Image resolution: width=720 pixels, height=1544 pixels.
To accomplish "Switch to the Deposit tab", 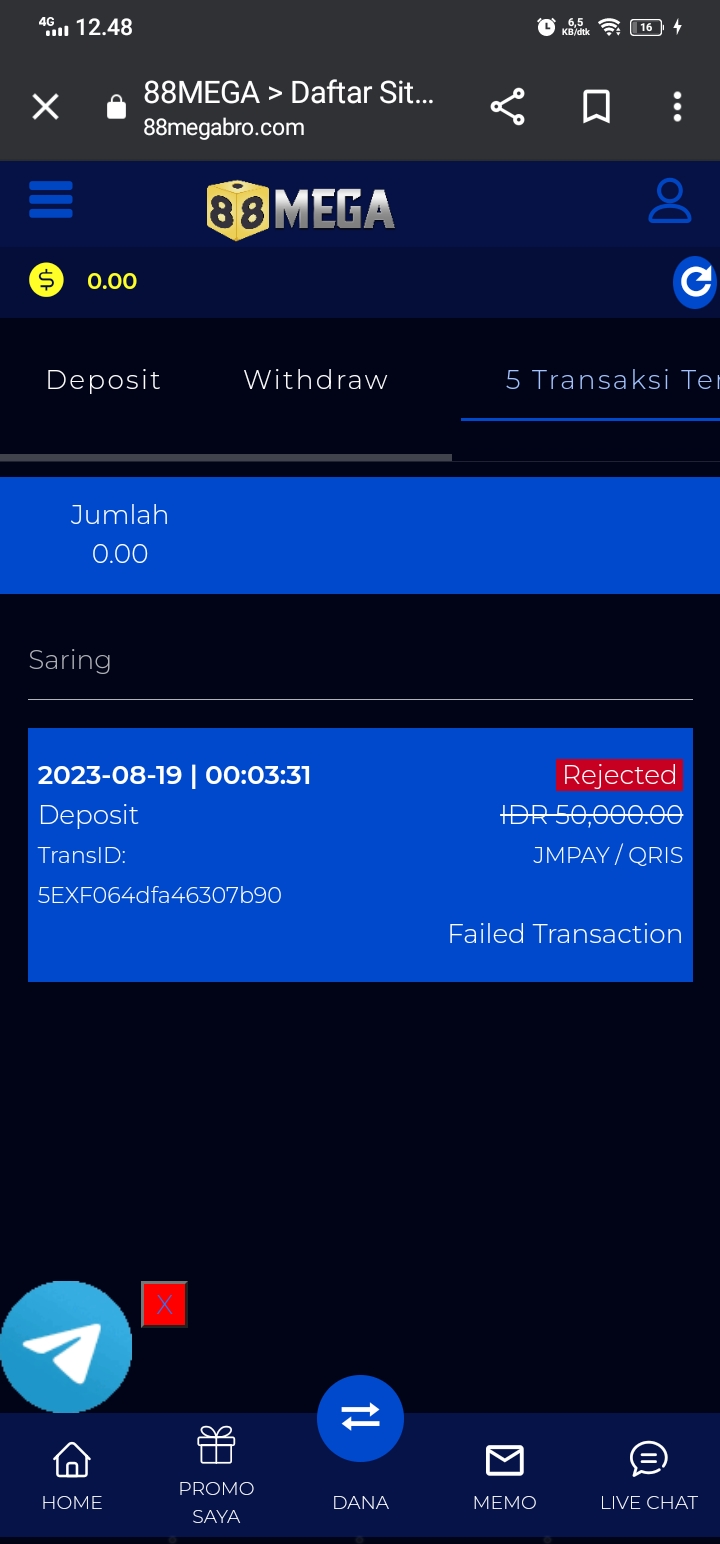I will 104,380.
